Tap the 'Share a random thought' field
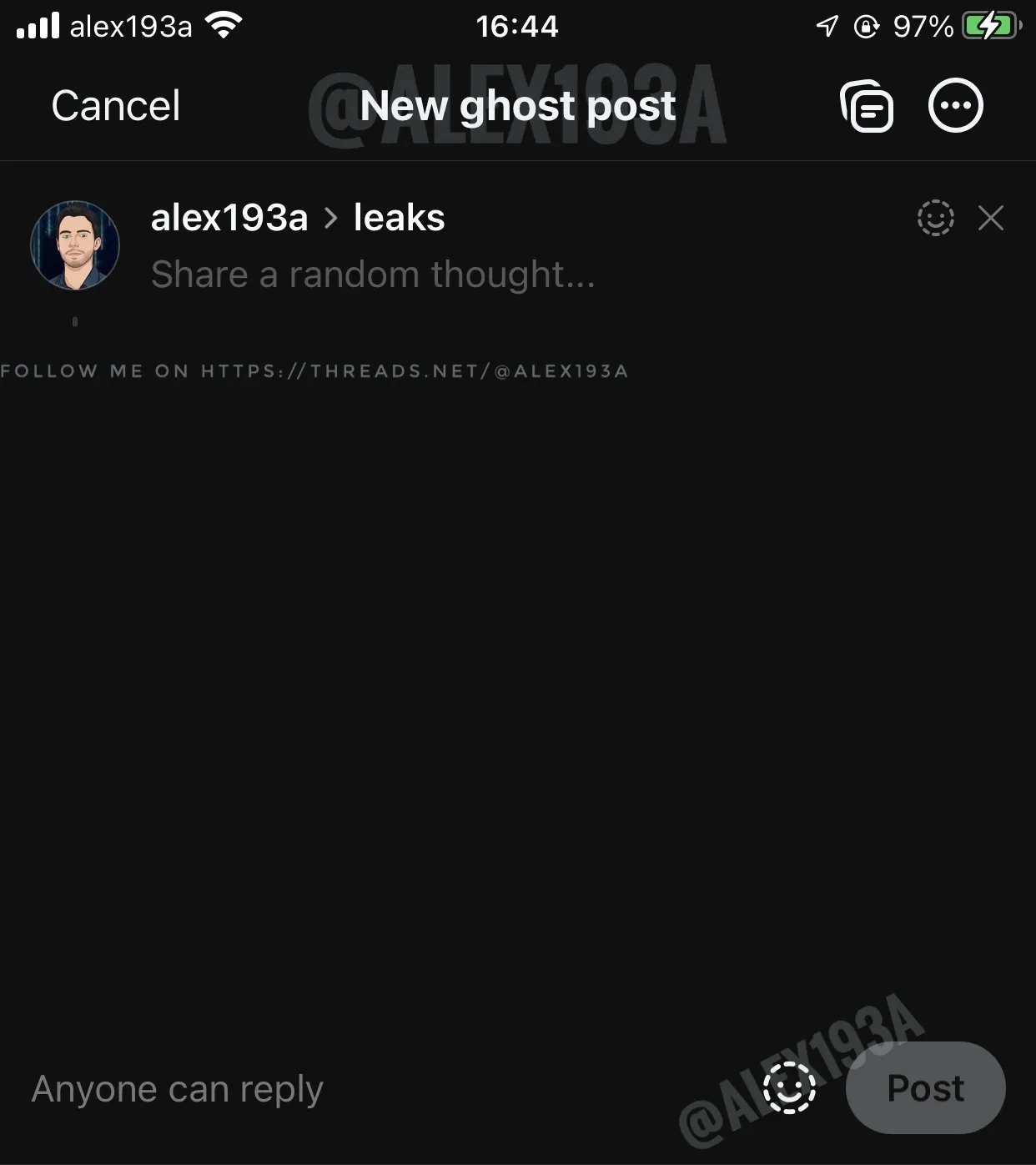Screen dimensions: 1036x1165 point(373,275)
